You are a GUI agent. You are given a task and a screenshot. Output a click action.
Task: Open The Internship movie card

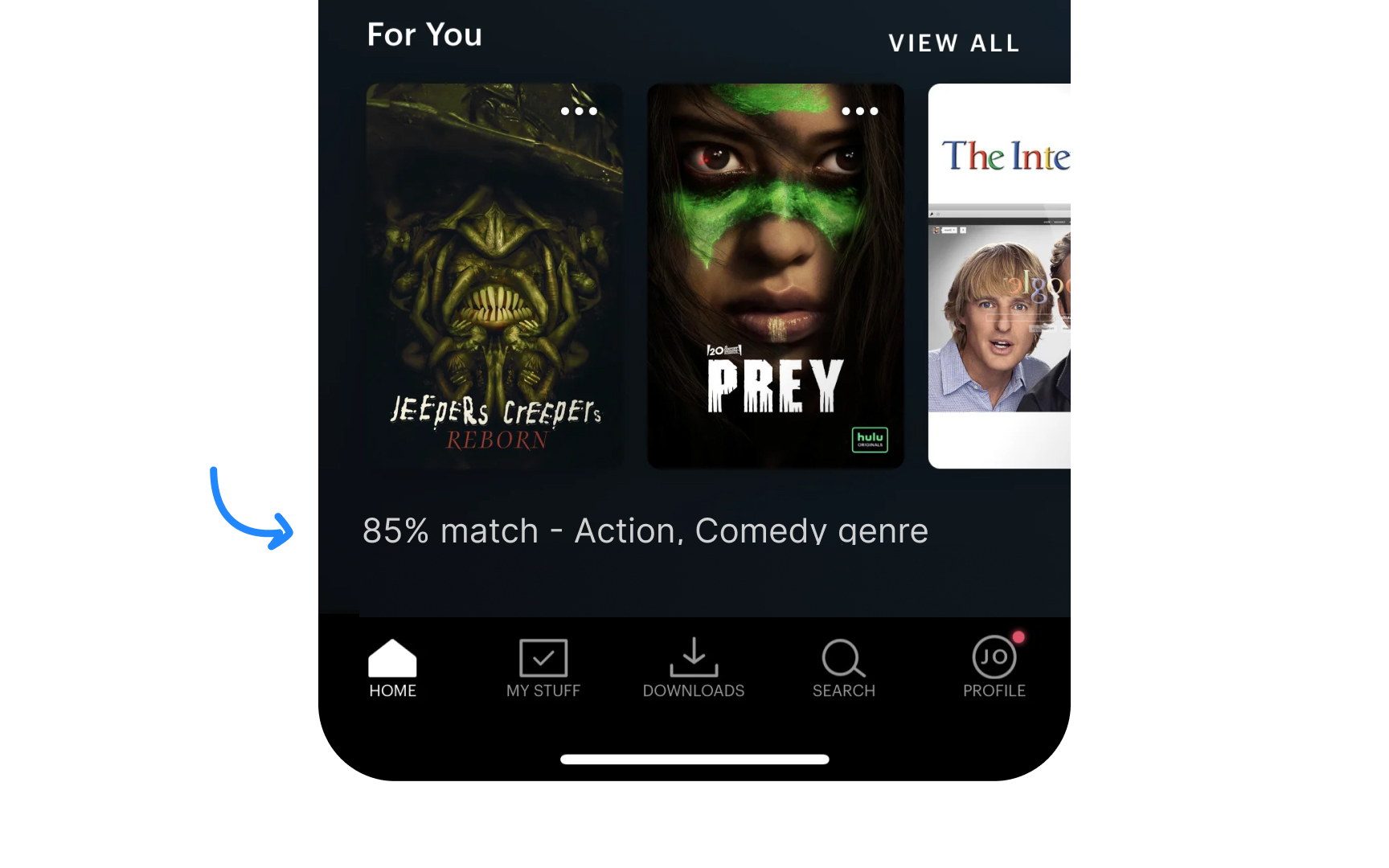(999, 276)
